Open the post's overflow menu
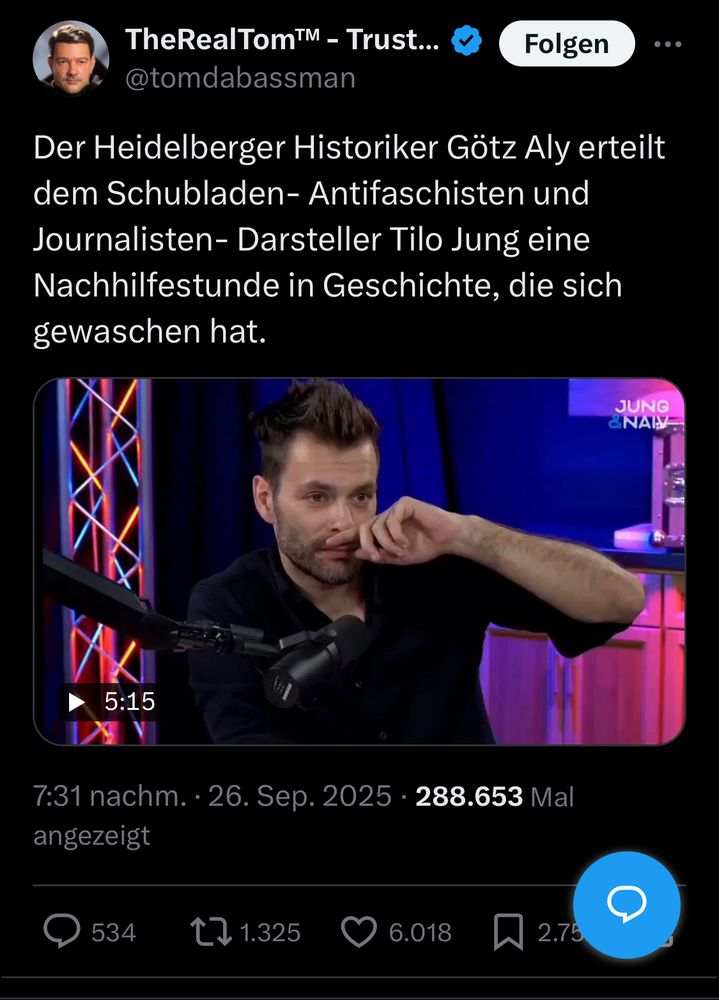 (667, 44)
